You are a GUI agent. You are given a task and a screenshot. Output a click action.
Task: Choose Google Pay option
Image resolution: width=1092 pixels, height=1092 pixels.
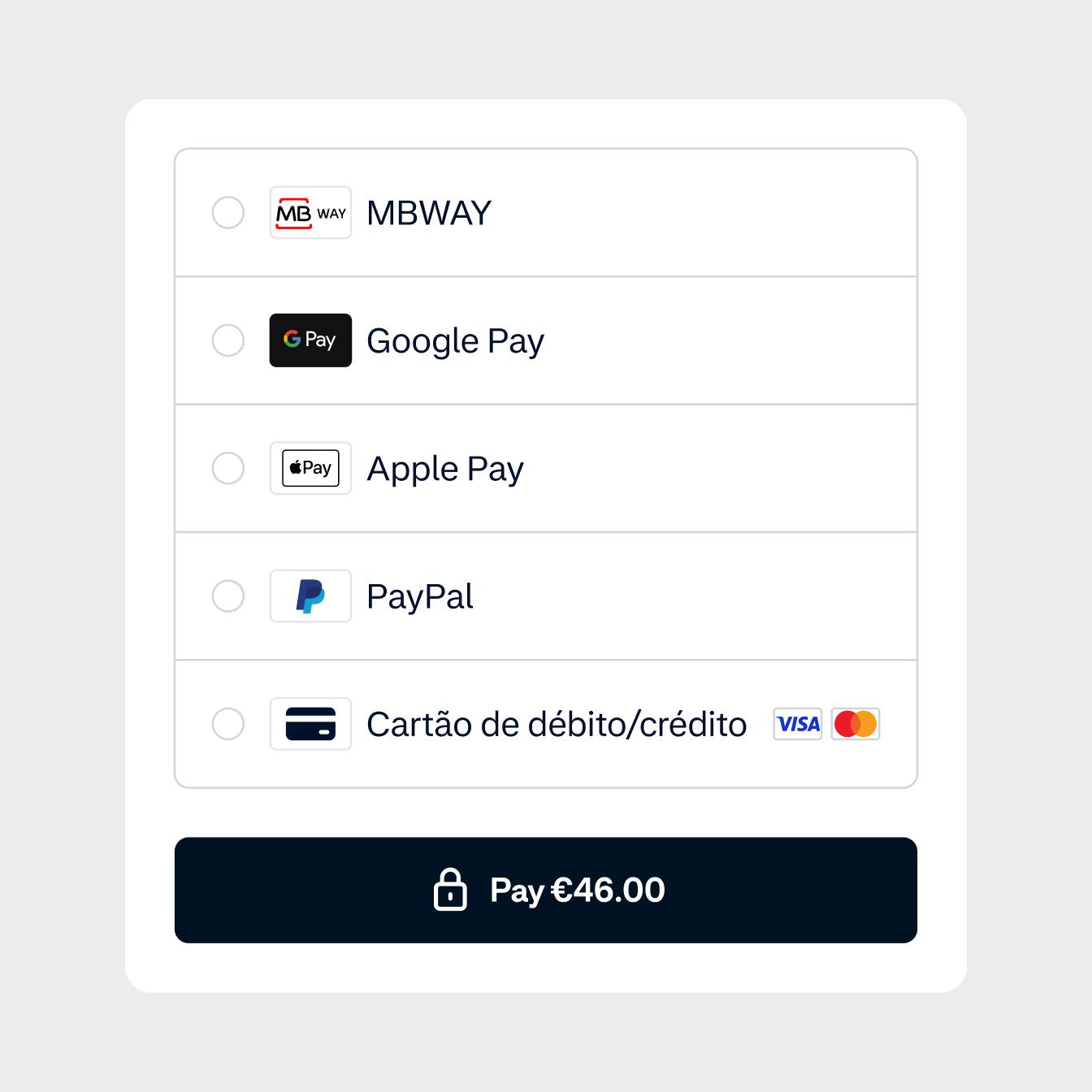[x=228, y=340]
